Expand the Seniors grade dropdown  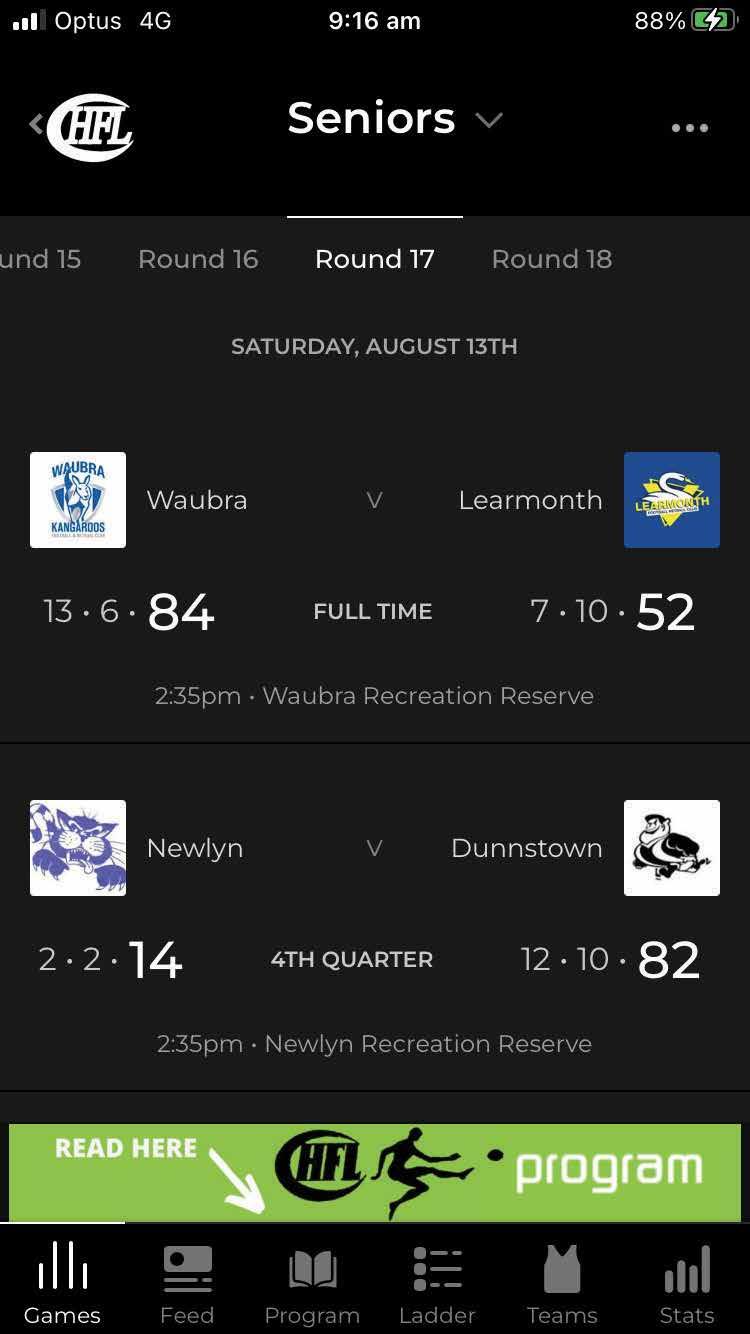(395, 119)
